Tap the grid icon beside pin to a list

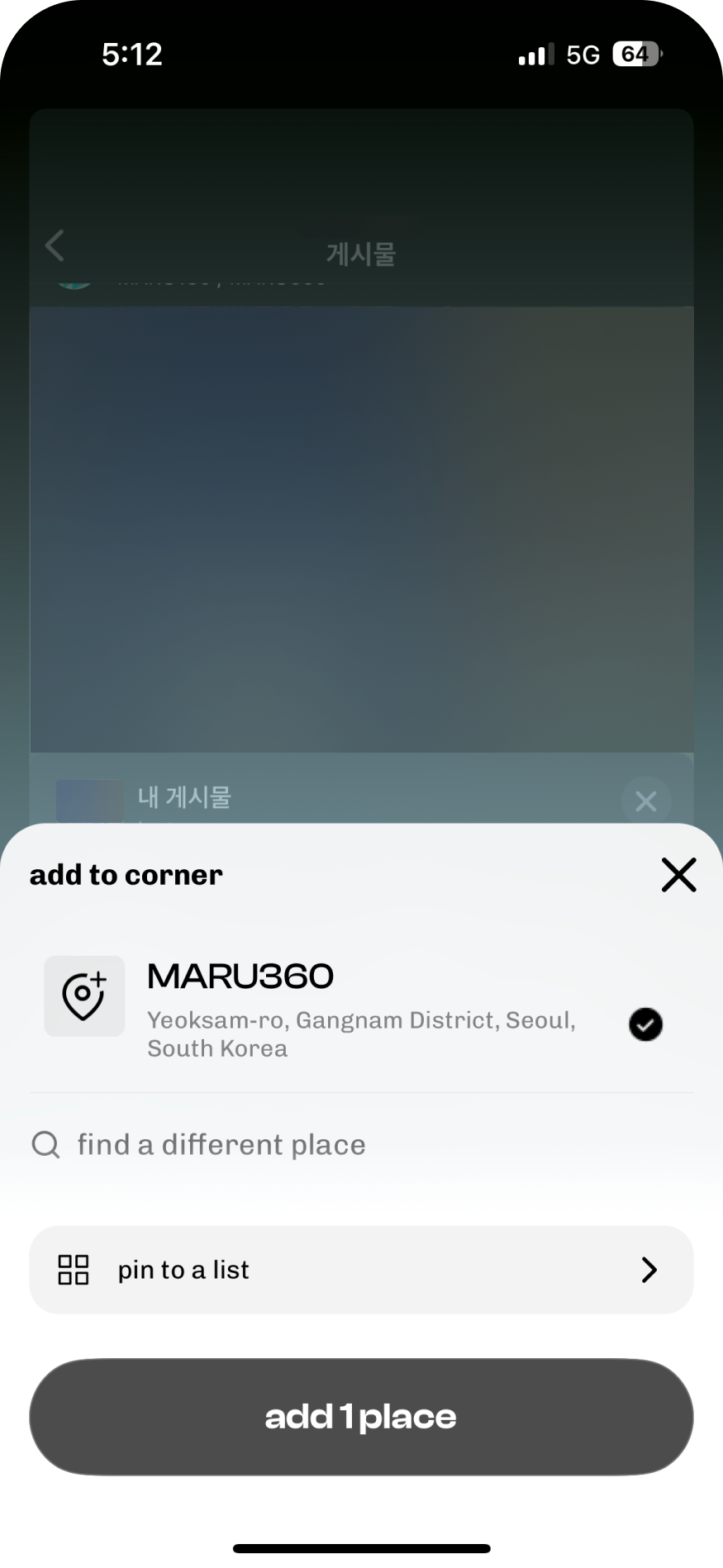72,1270
